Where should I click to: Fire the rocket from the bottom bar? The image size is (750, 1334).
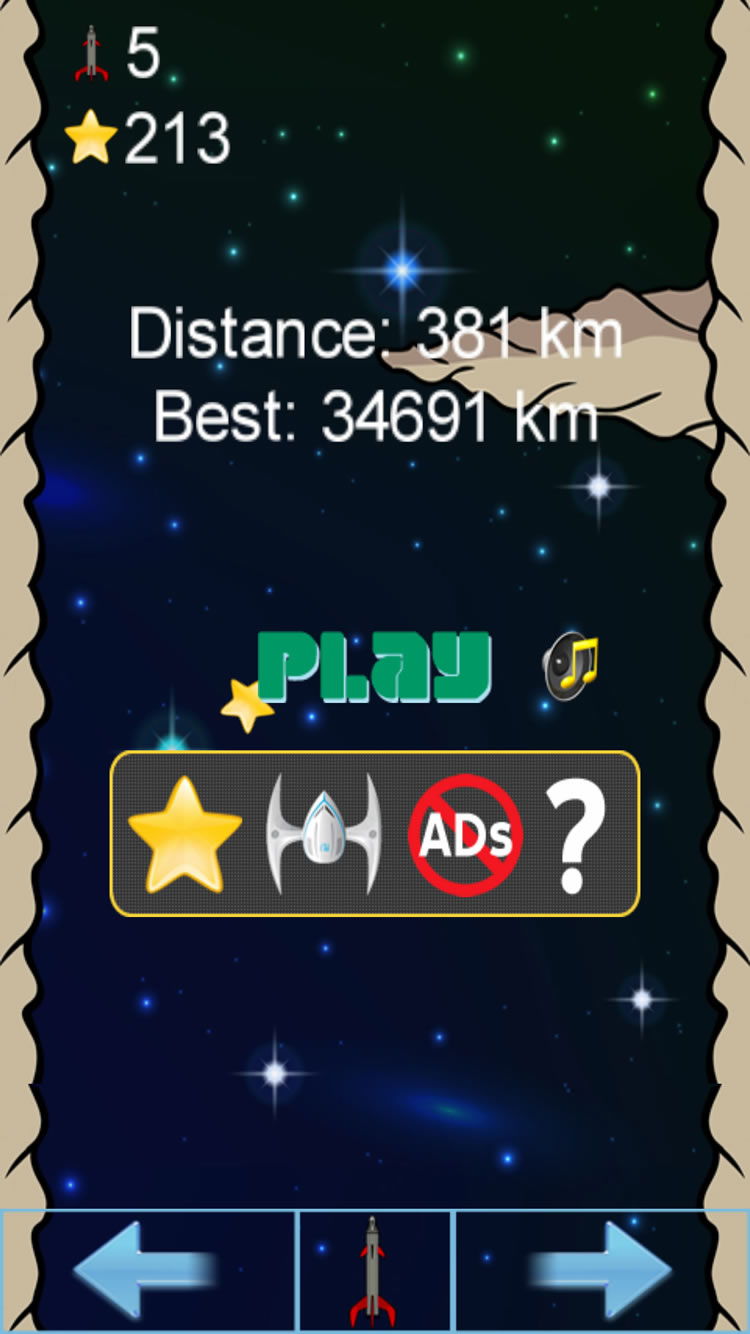375,1271
